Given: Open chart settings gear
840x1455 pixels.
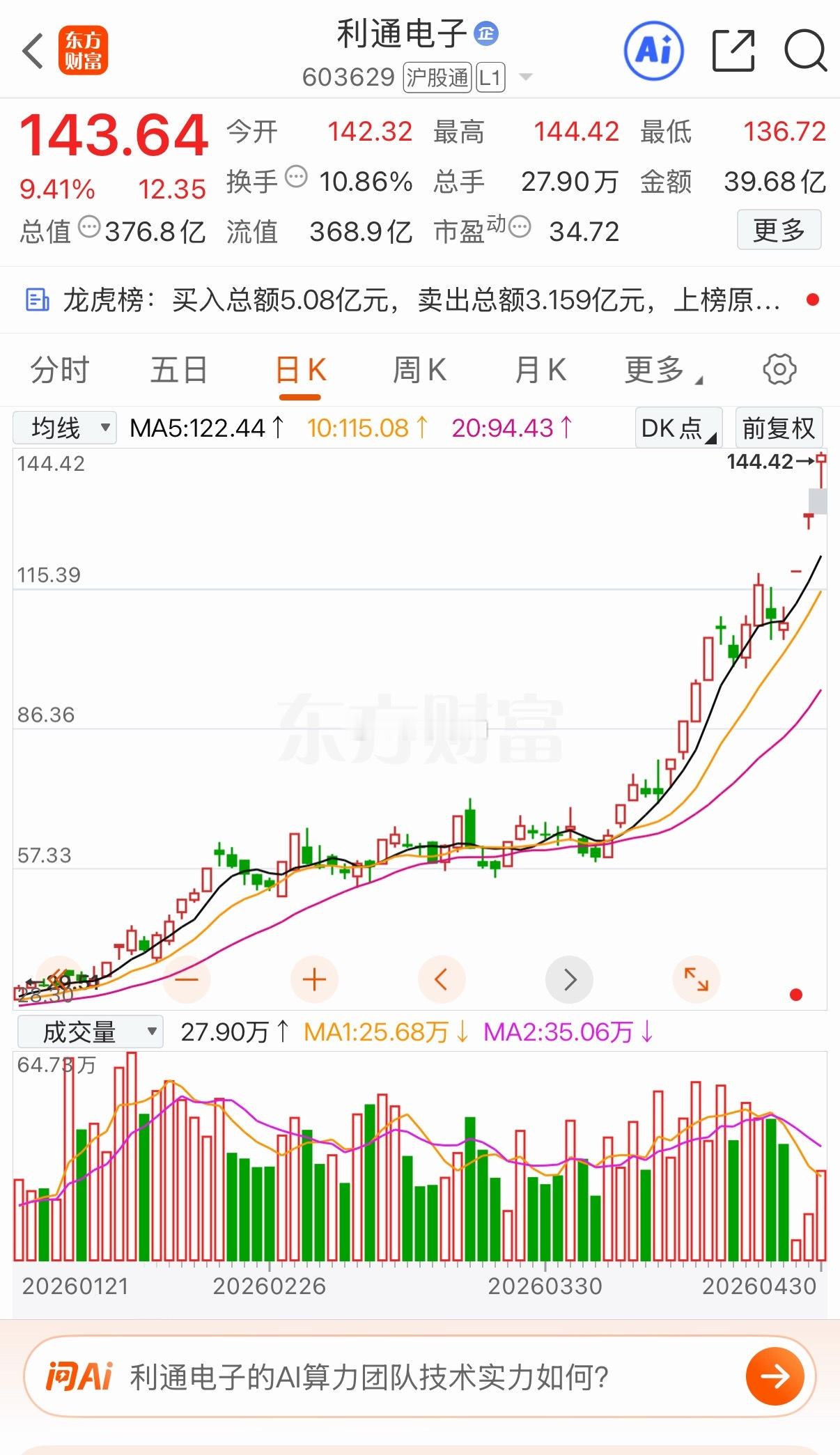Looking at the screenshot, I should click(779, 369).
